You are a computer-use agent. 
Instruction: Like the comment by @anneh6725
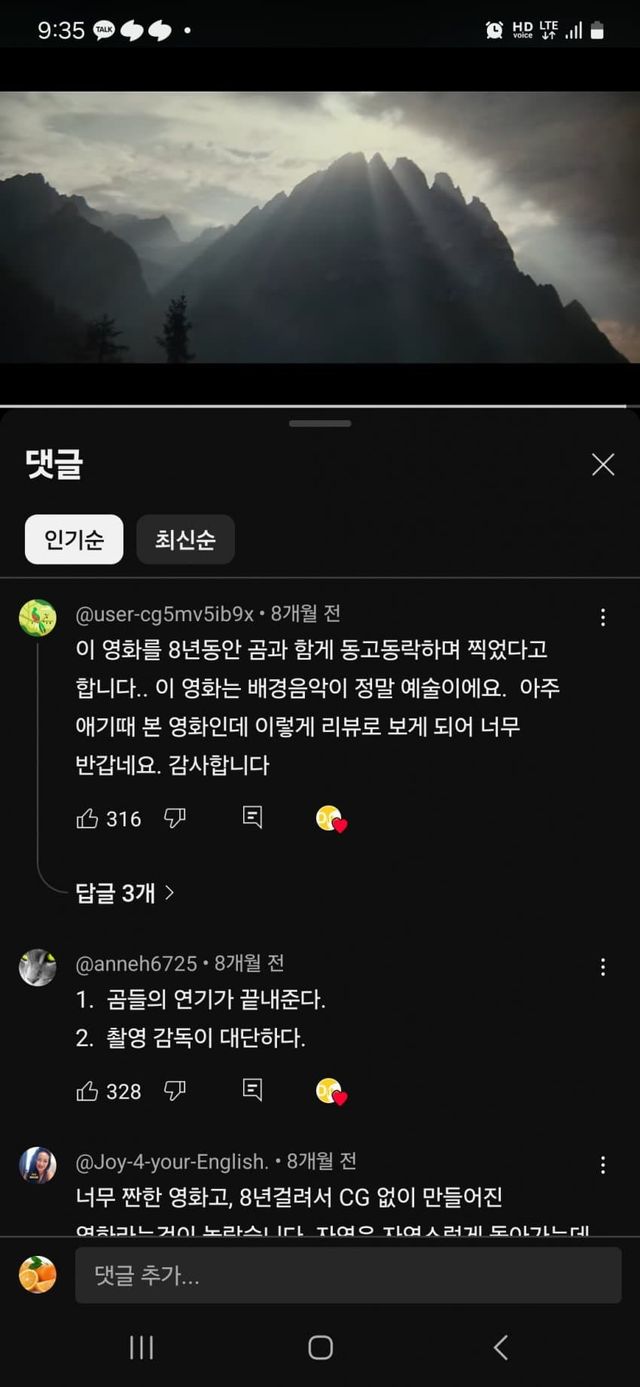click(x=88, y=1091)
